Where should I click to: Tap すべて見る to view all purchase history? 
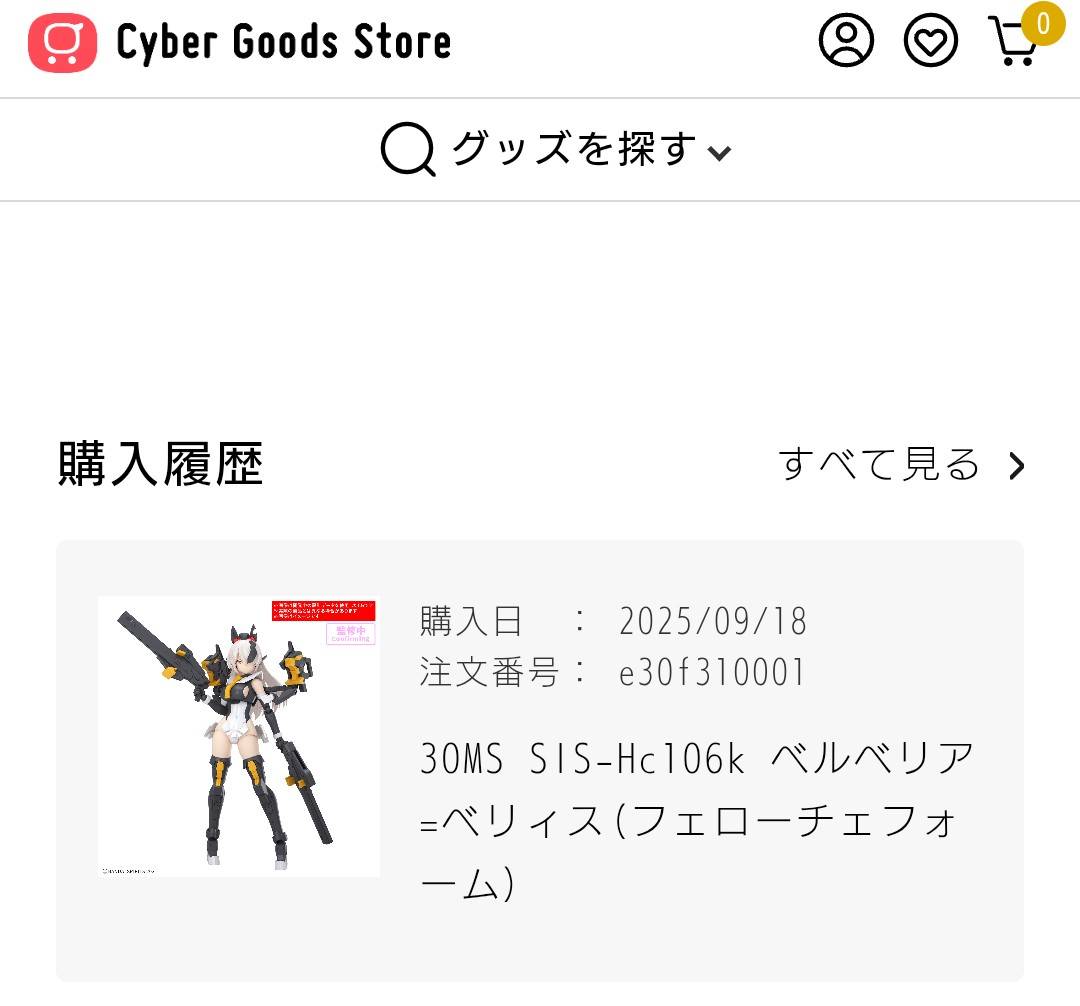pyautogui.click(x=901, y=465)
